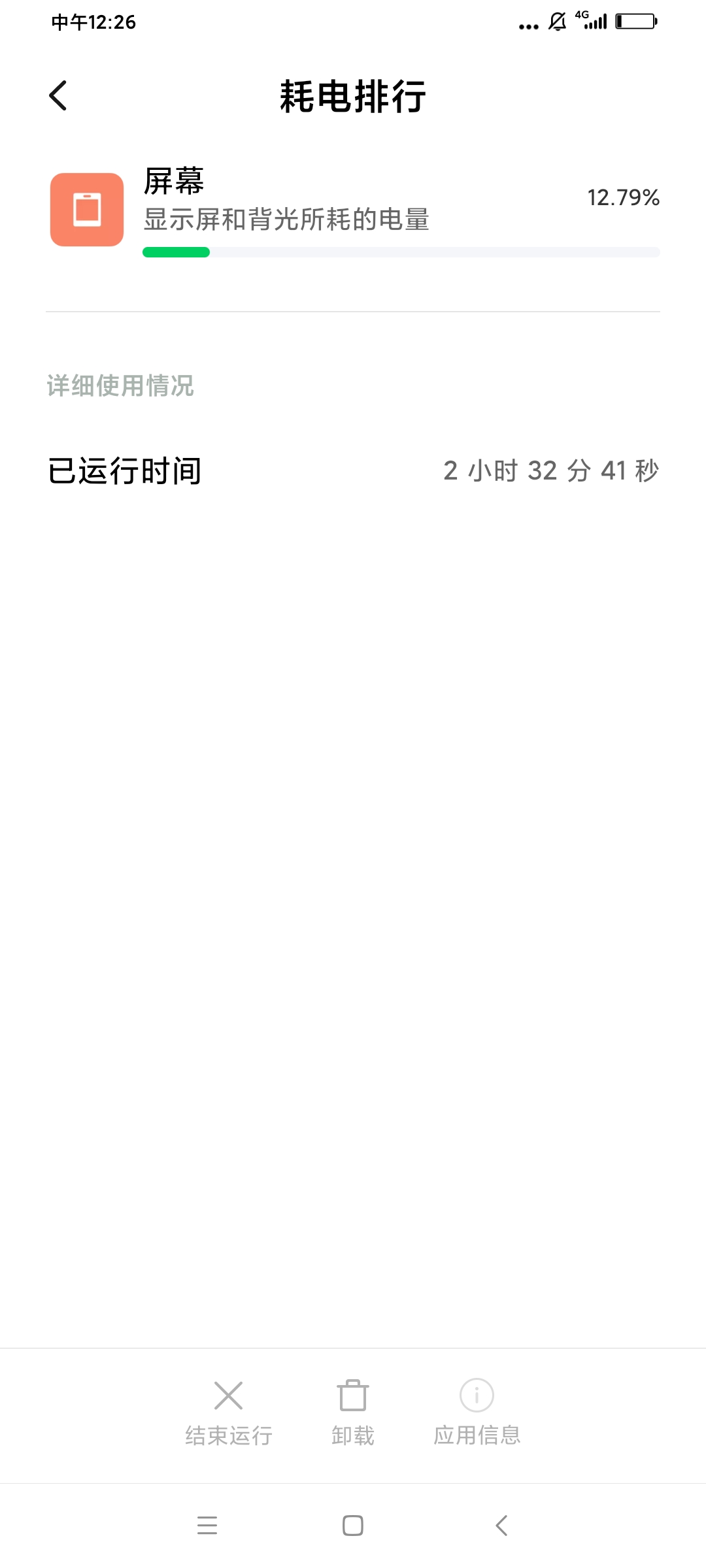Open 应用信息 app info
706x1568 pixels.
click(x=477, y=1411)
